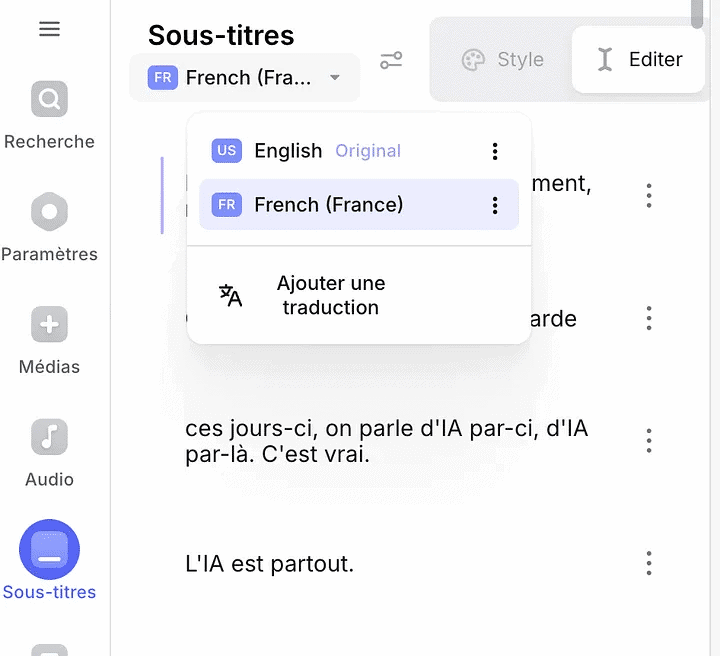Collapse the French (France) language dropdown

tap(244, 77)
